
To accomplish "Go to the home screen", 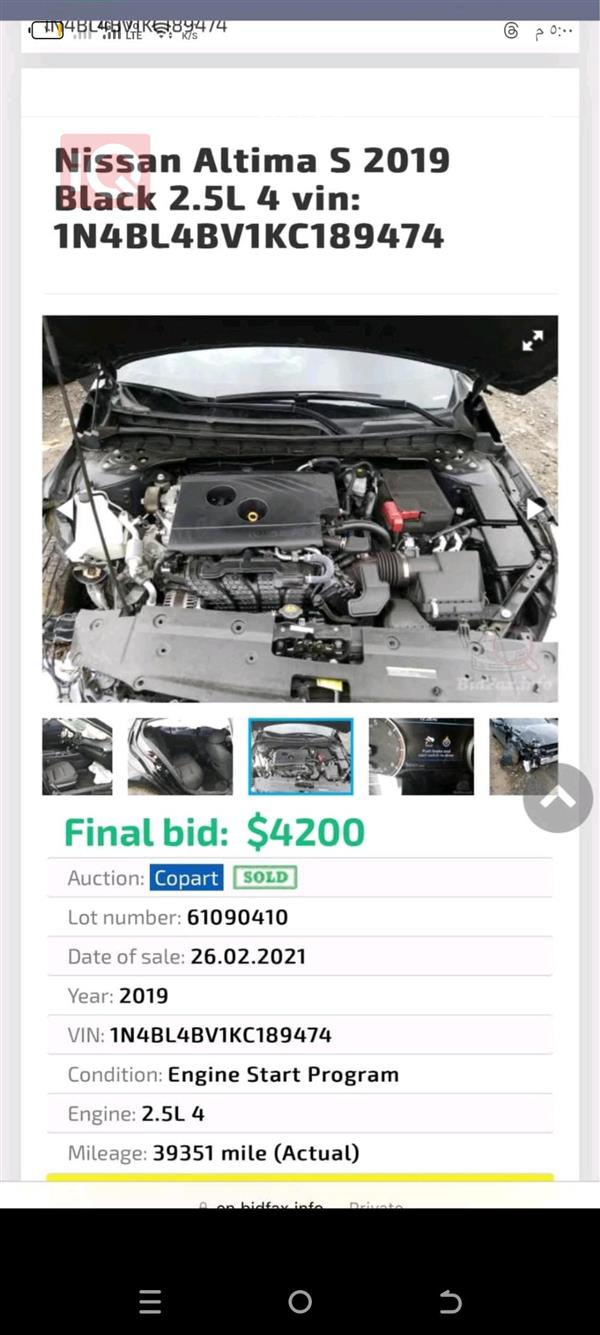I will tap(300, 1301).
